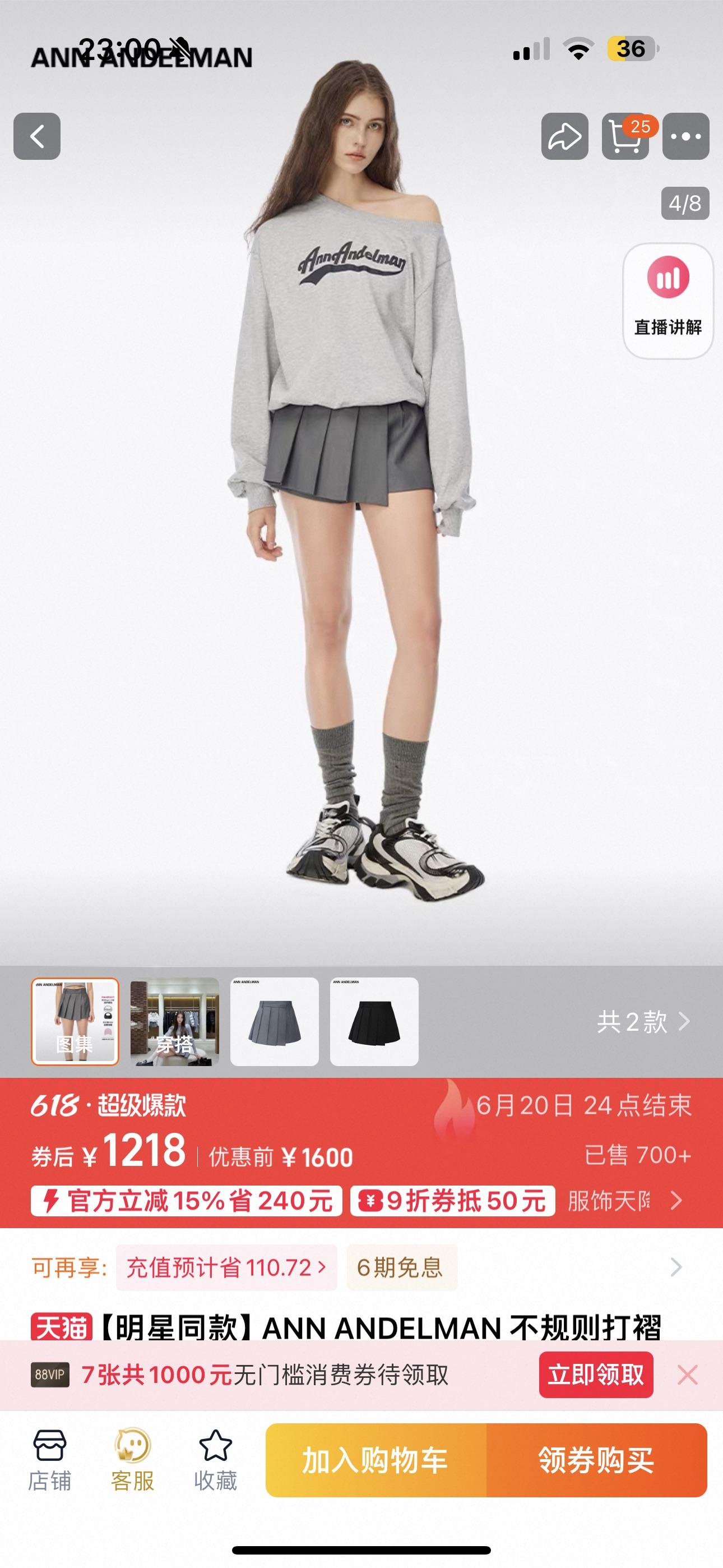723x1568 pixels.
Task: Add item to 收藏 favorites
Action: coord(215,1461)
